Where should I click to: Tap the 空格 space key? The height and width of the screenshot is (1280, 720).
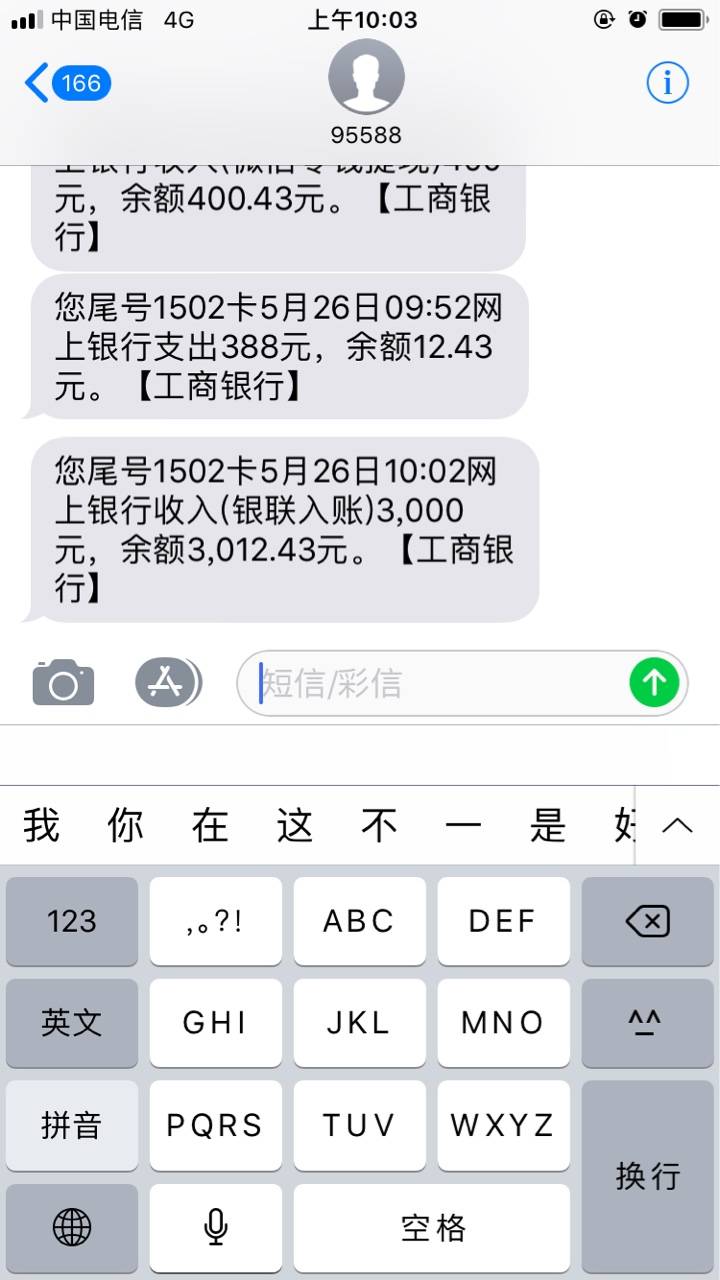(432, 1227)
